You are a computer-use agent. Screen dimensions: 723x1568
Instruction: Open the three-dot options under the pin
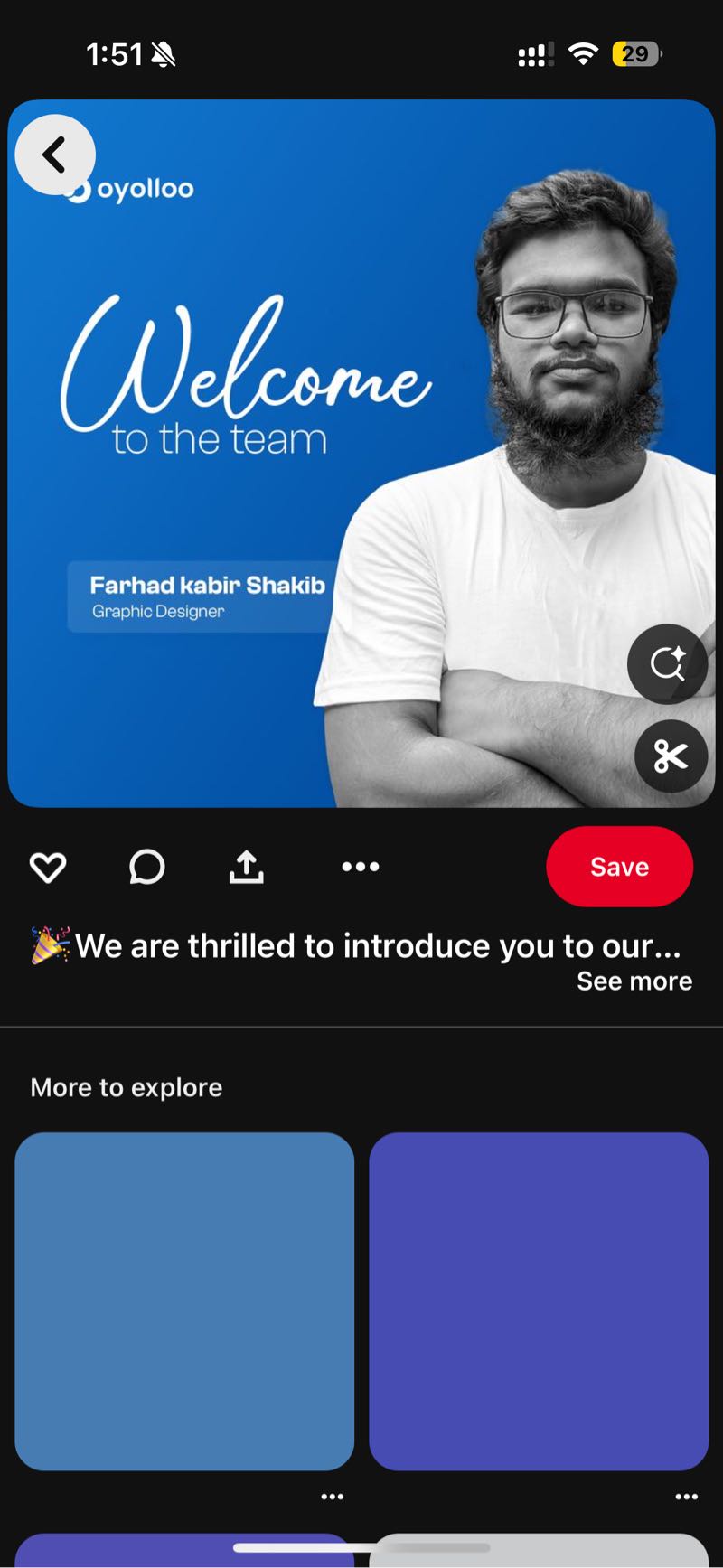click(361, 867)
